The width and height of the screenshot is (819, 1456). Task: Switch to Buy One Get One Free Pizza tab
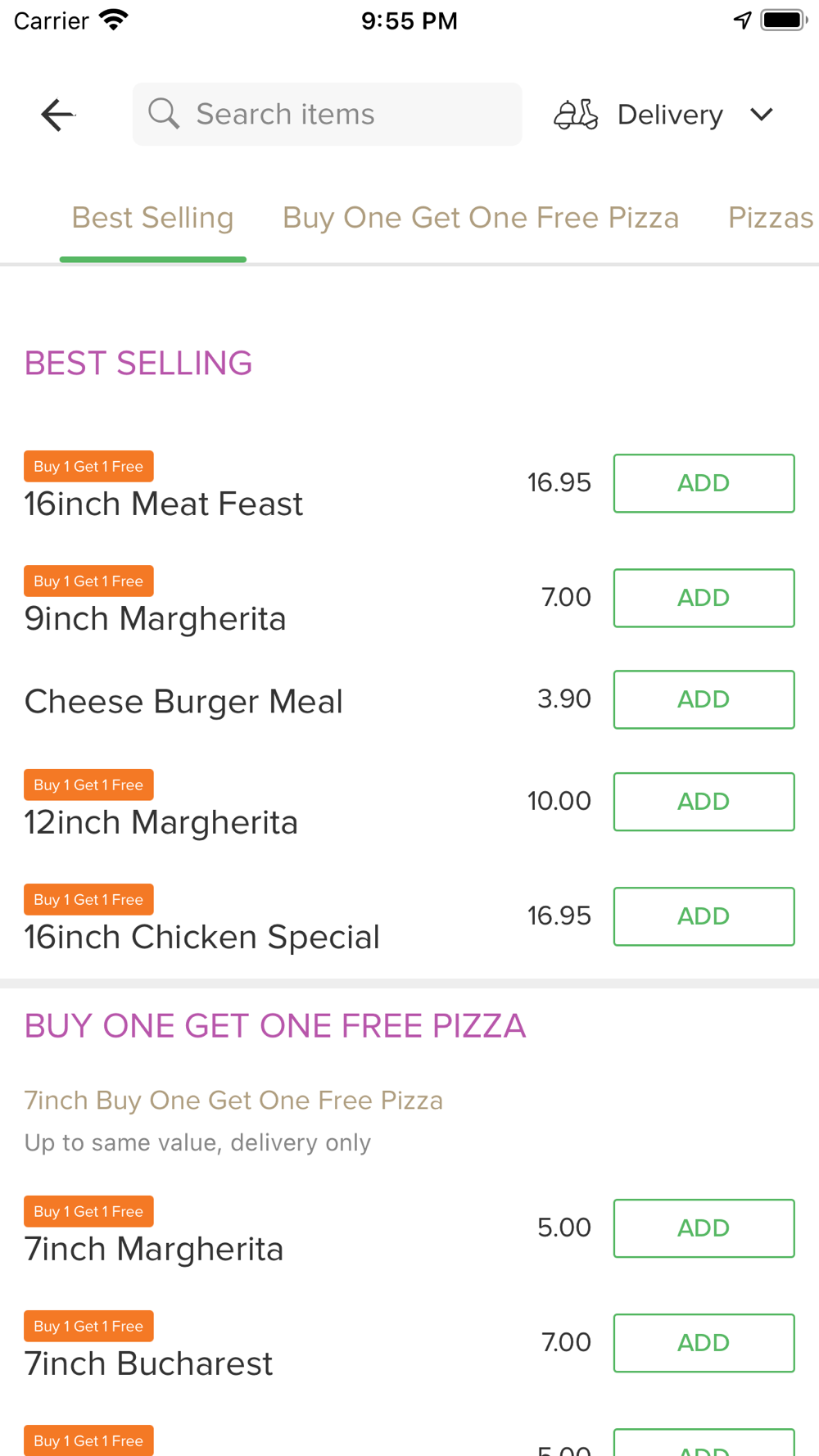click(481, 218)
